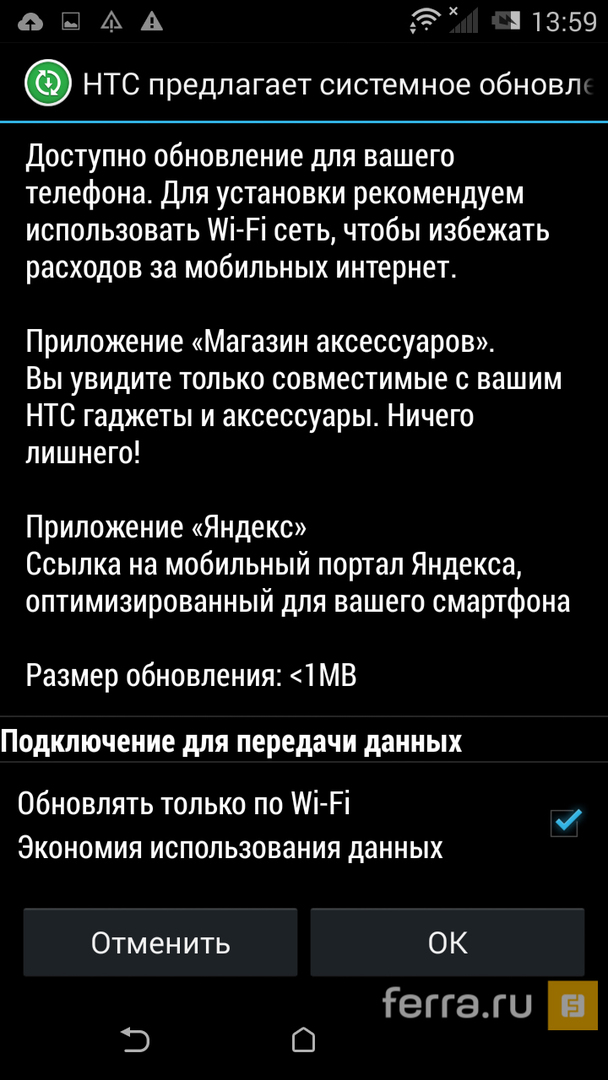The width and height of the screenshot is (608, 1080).
Task: Go back using the navigation bar arrow
Action: pyautogui.click(x=134, y=1040)
